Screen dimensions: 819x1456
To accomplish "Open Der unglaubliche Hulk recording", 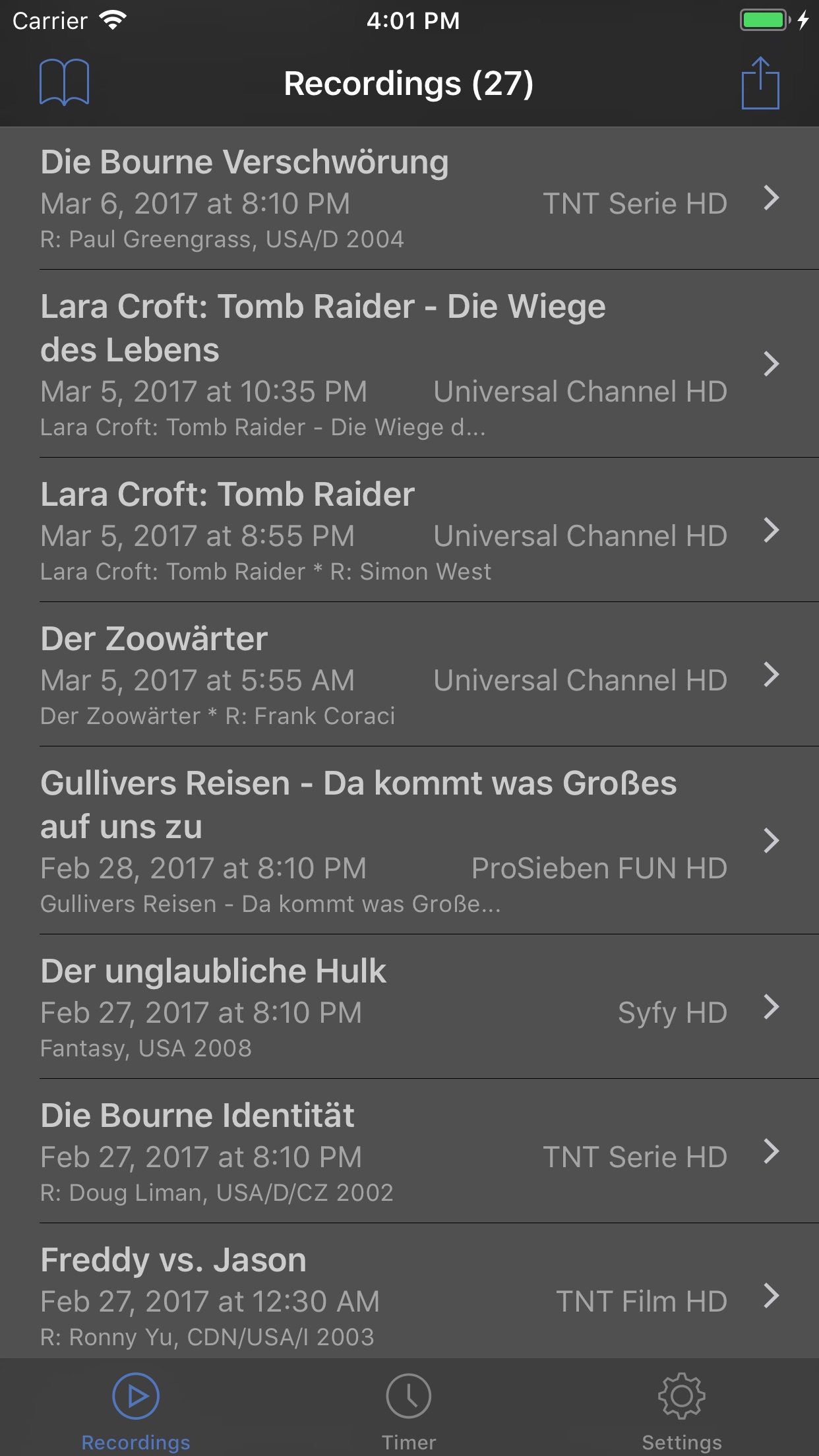I will (x=409, y=1007).
